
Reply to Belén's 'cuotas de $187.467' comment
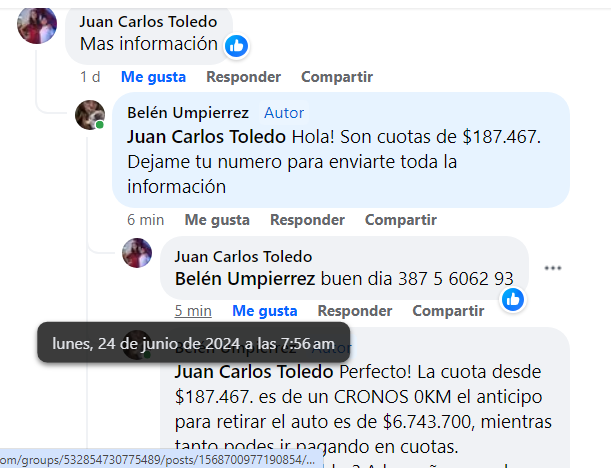point(307,220)
